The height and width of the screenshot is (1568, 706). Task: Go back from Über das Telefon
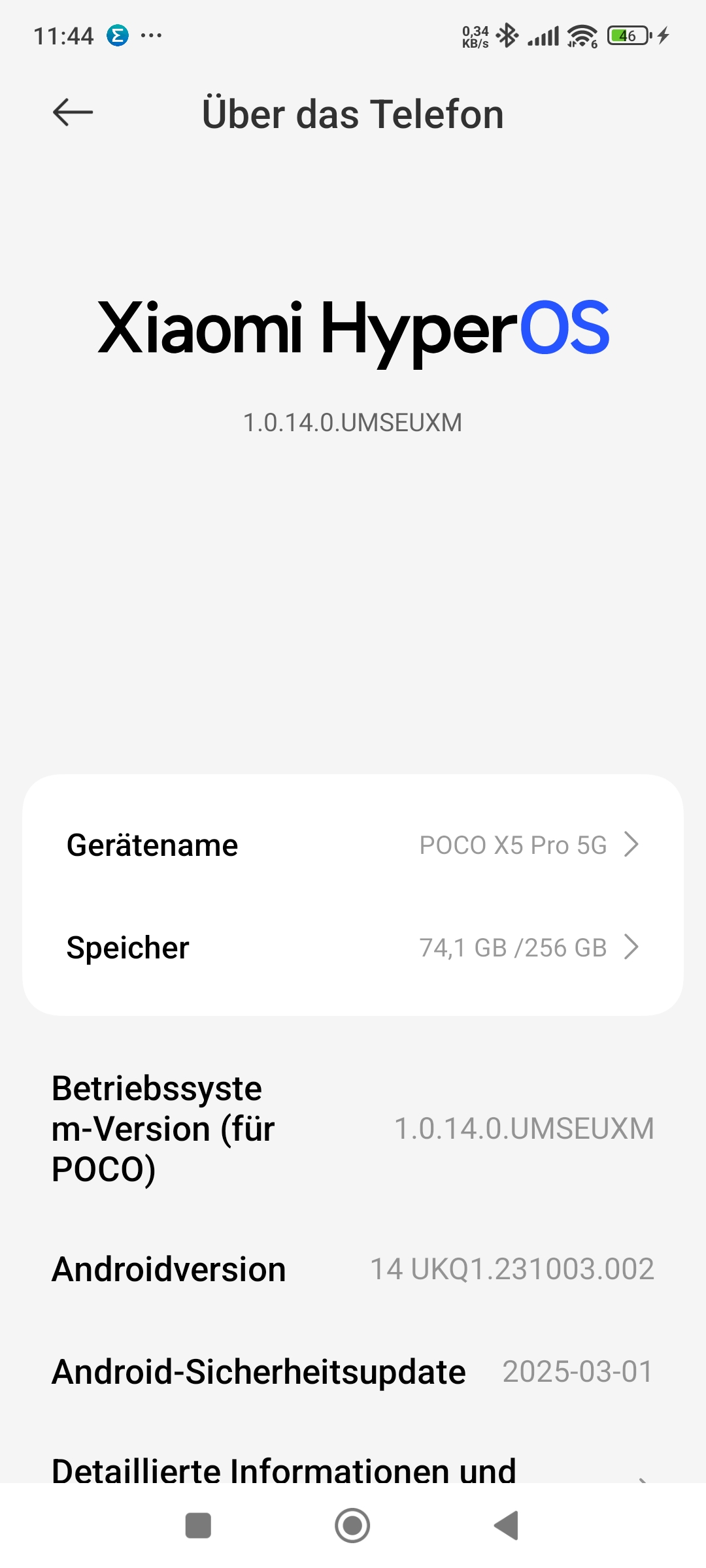click(x=73, y=112)
